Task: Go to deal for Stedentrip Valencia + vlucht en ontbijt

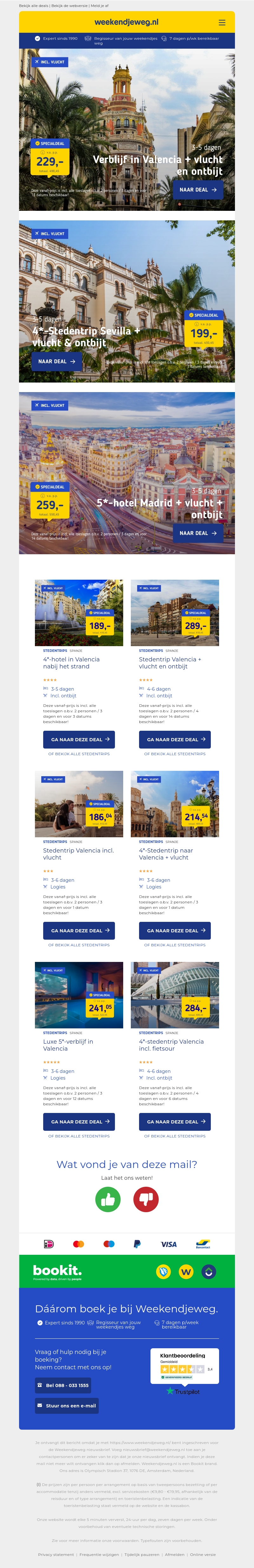Action: [175, 739]
